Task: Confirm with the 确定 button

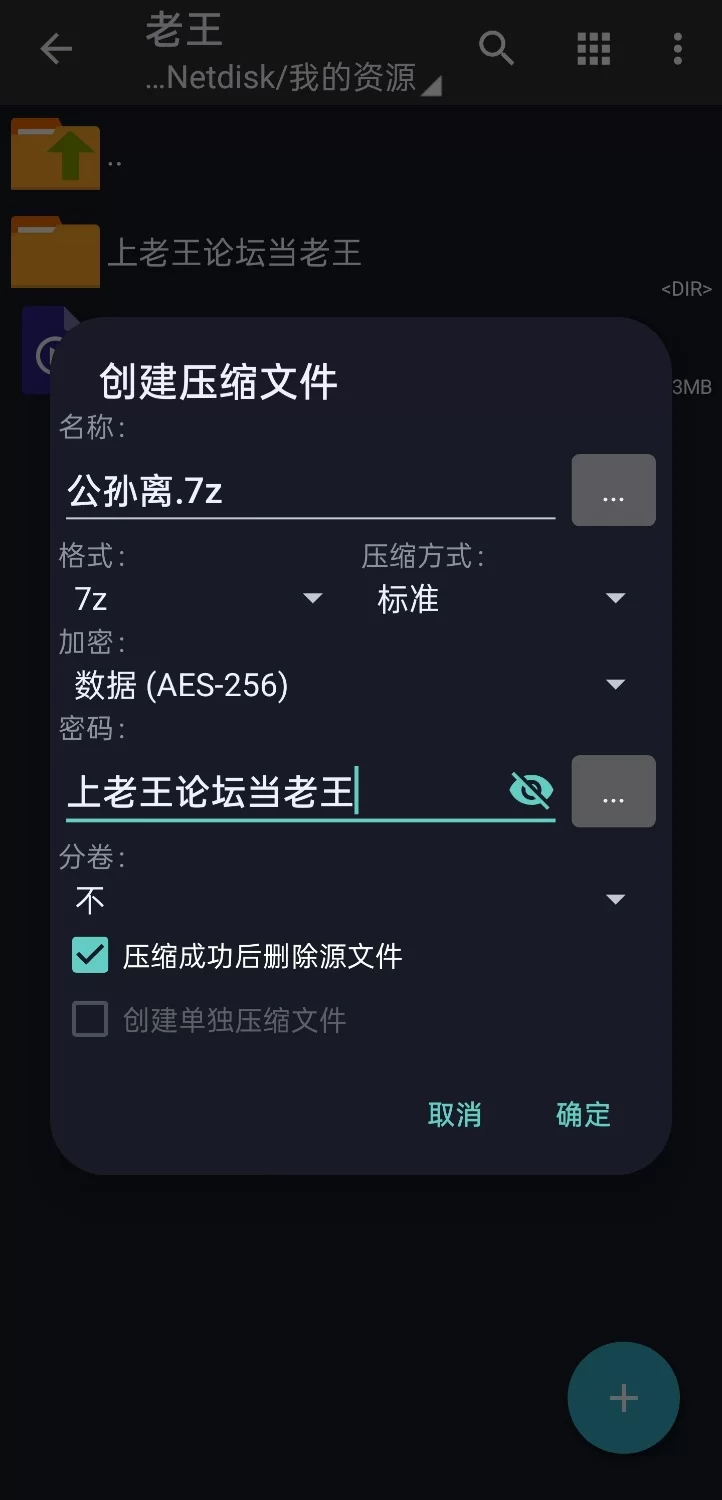Action: click(583, 1114)
